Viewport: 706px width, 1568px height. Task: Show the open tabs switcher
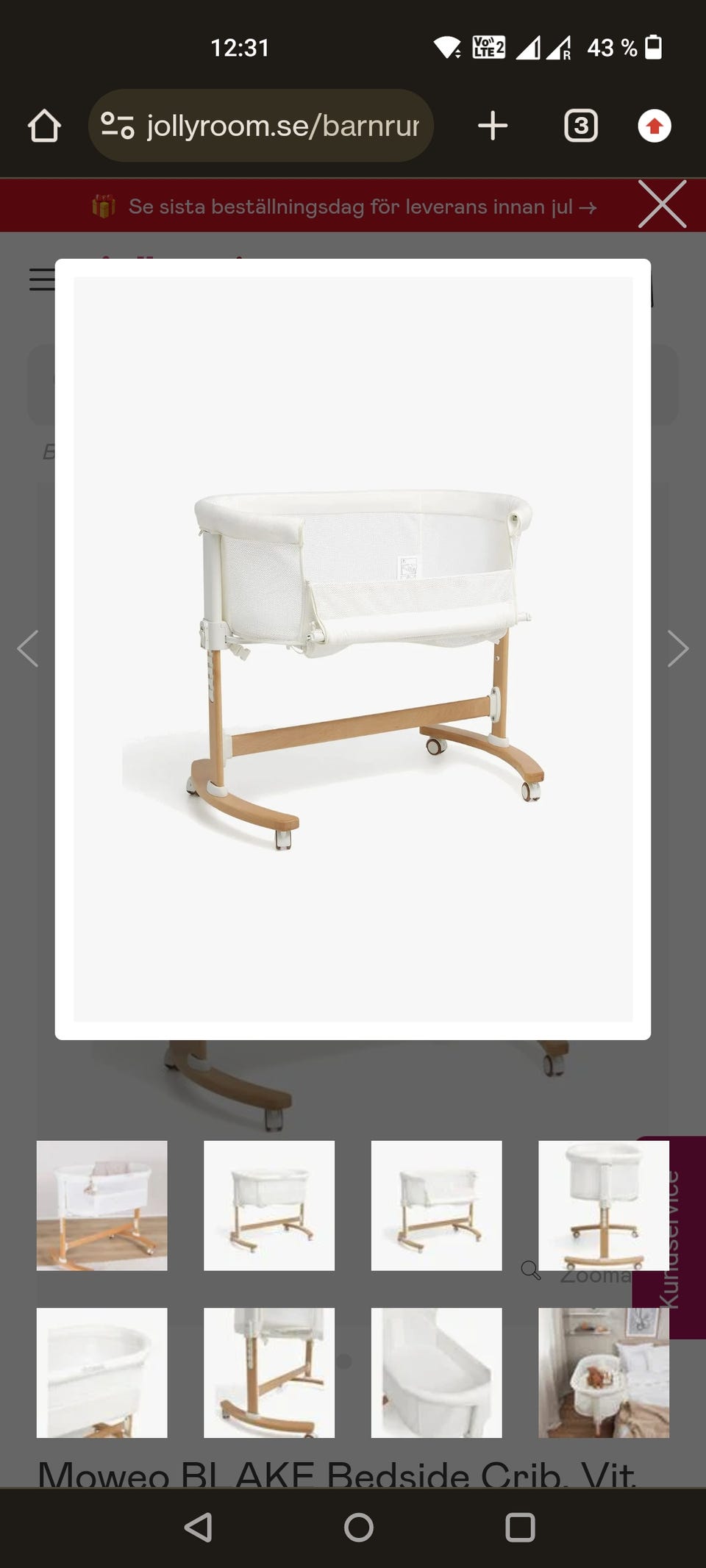(x=580, y=126)
